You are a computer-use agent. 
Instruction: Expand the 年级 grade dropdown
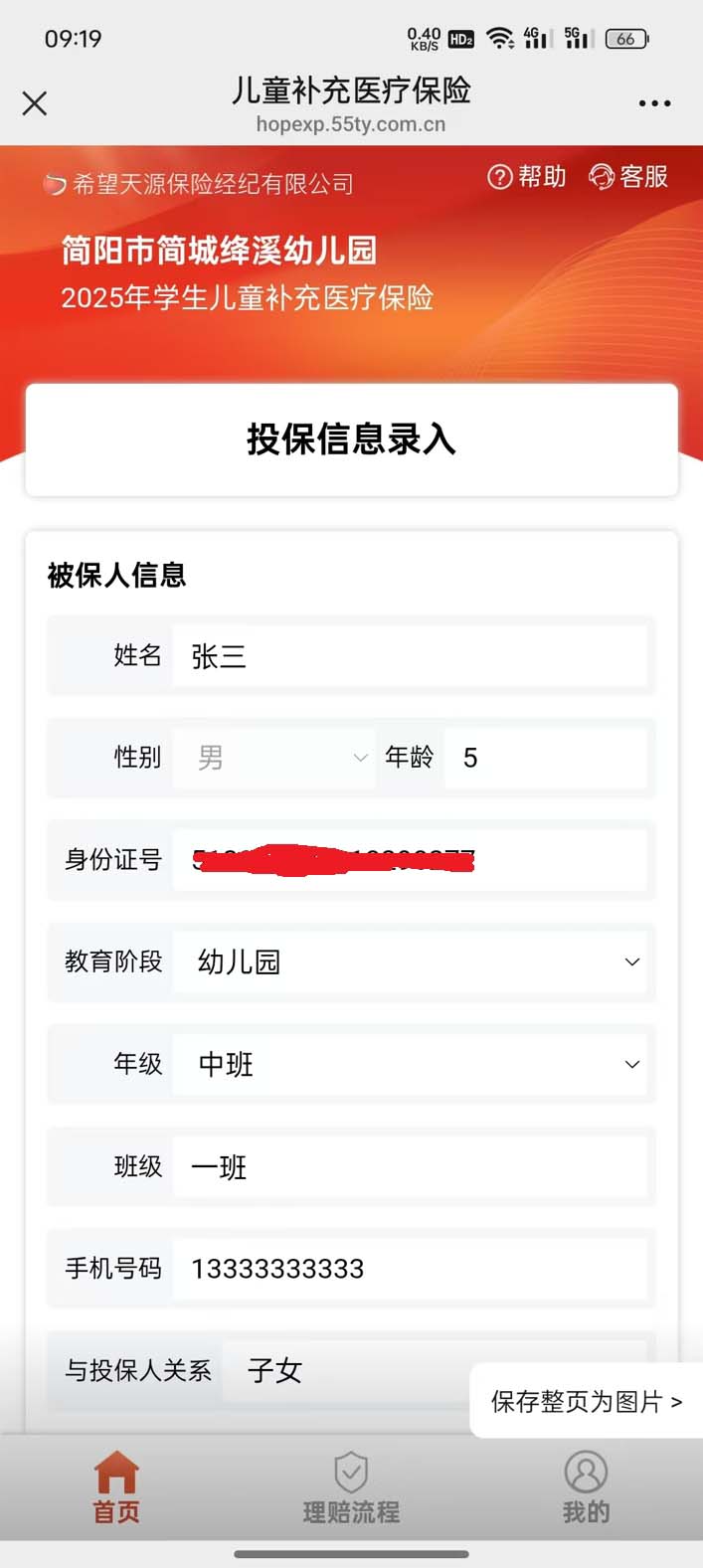[408, 1065]
